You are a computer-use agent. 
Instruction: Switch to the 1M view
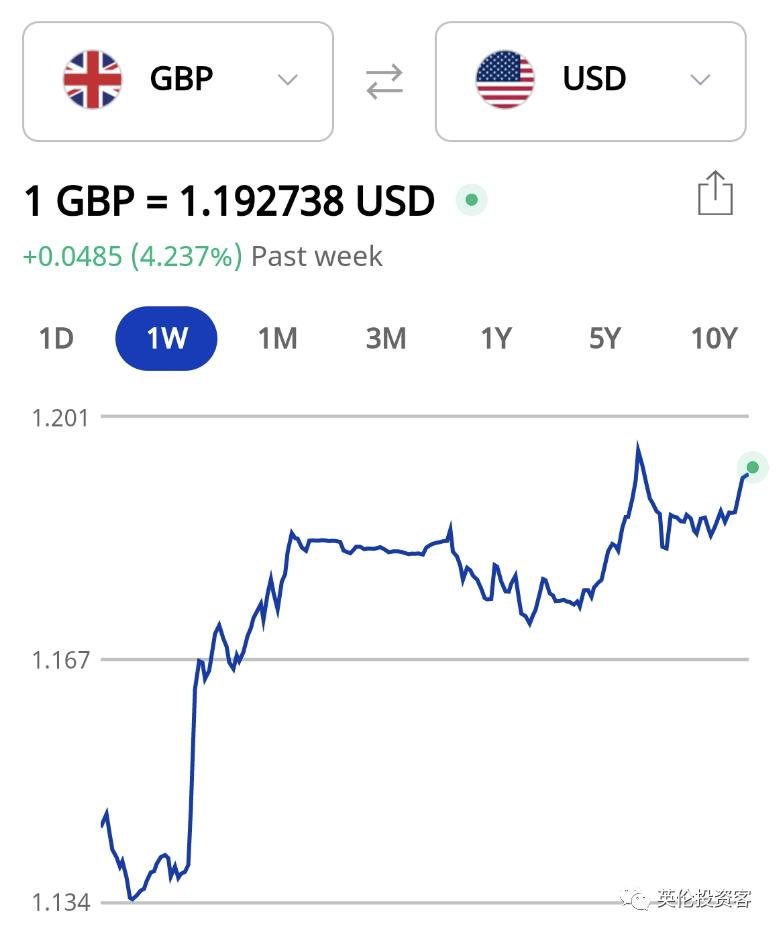point(277,338)
